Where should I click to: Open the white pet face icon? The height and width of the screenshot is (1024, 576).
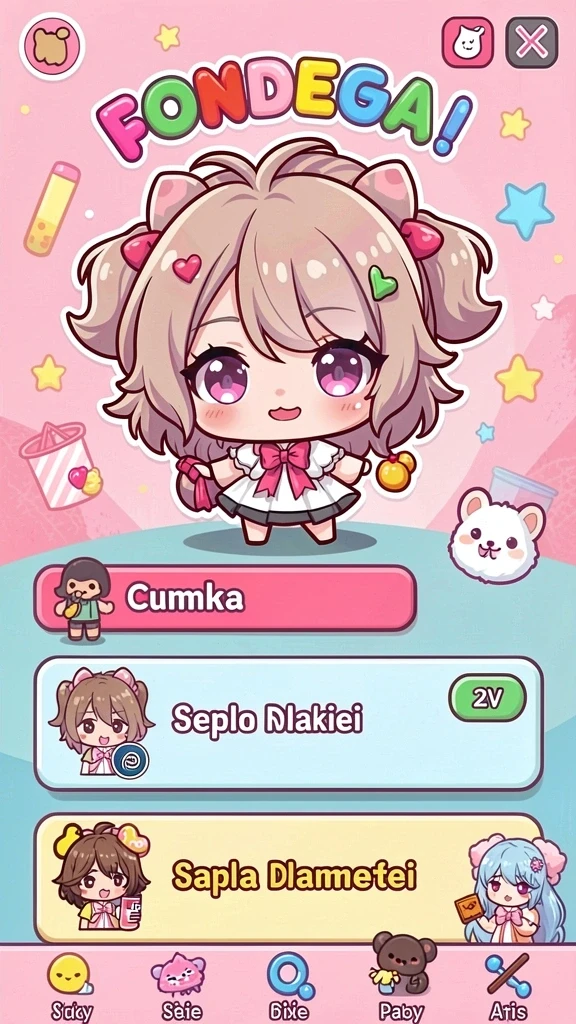tap(468, 42)
